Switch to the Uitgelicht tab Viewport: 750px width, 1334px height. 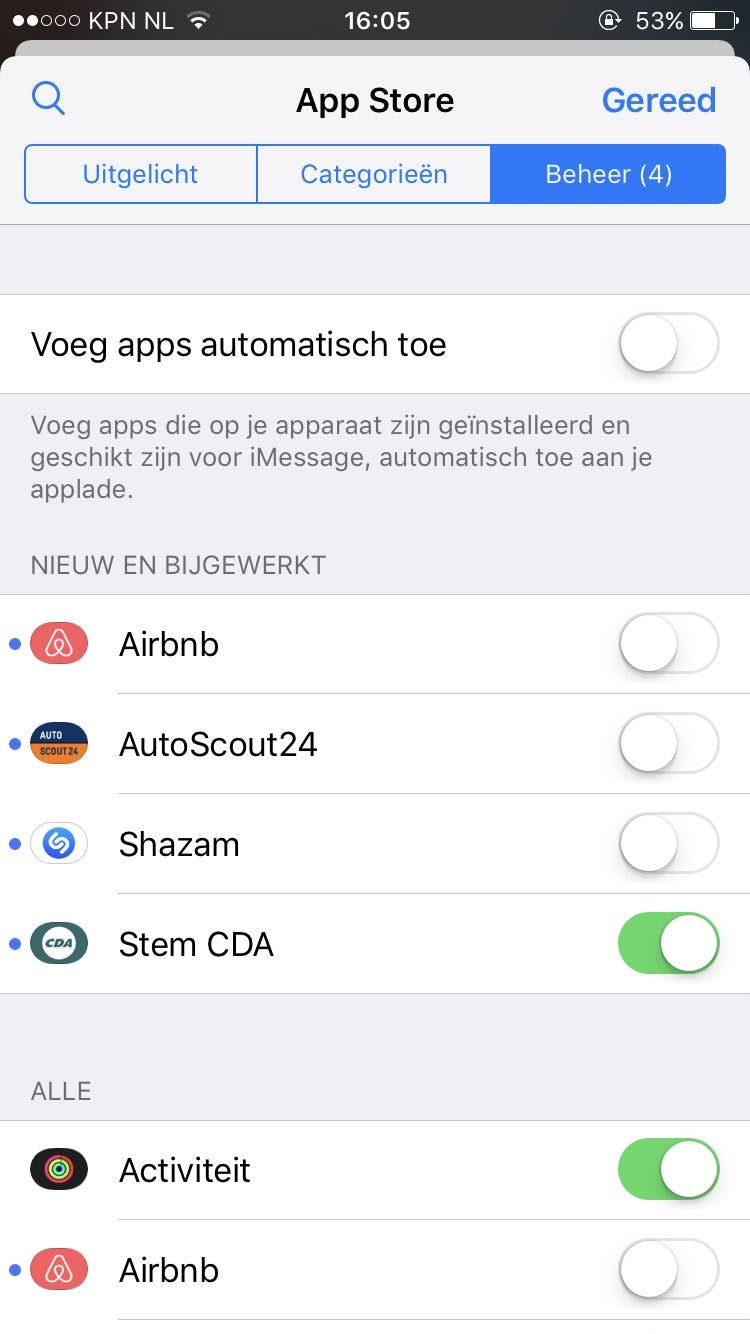[141, 174]
